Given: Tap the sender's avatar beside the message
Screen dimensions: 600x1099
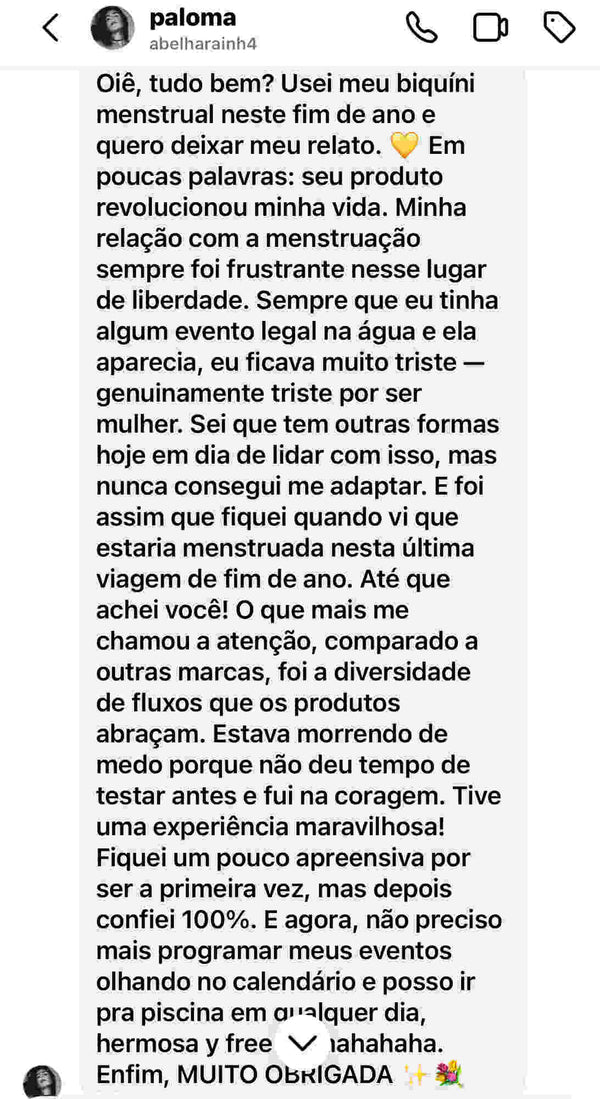Looking at the screenshot, I should click(41, 1082).
